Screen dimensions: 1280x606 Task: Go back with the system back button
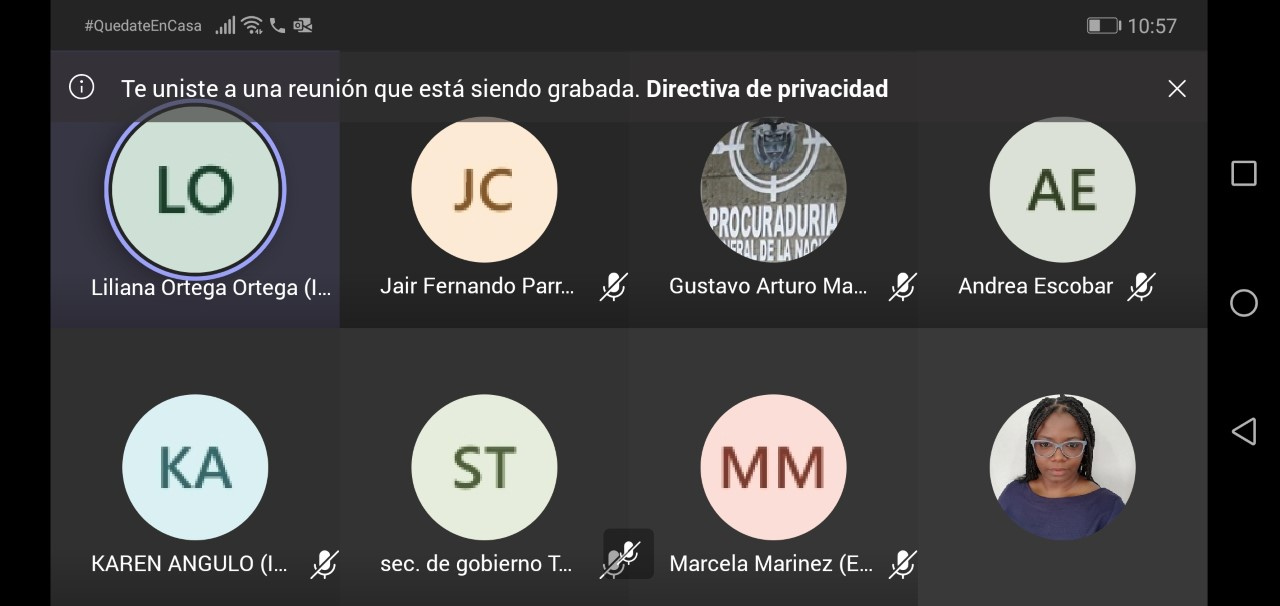coord(1244,431)
